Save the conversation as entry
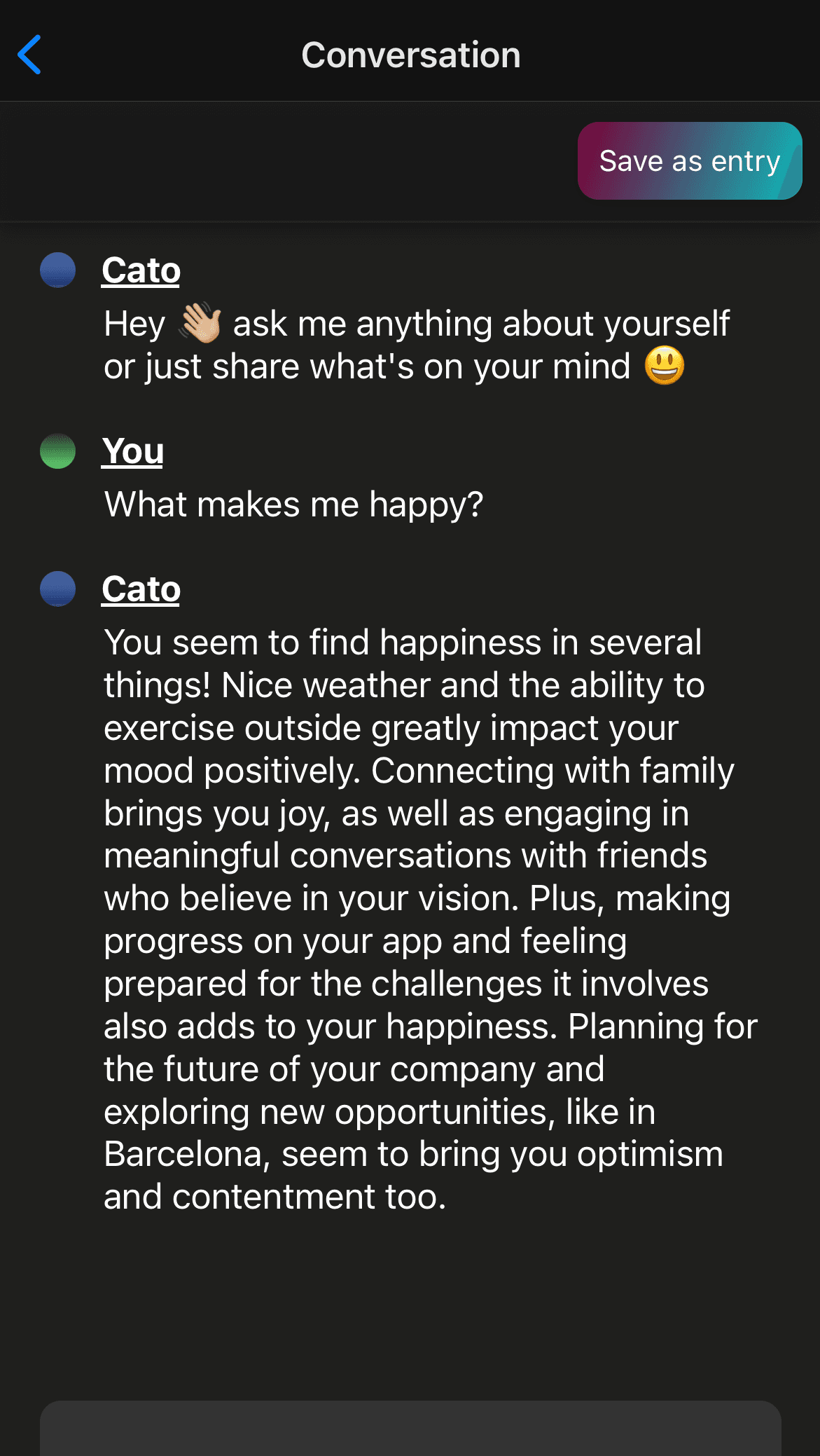The height and width of the screenshot is (1456, 820). pos(689,161)
